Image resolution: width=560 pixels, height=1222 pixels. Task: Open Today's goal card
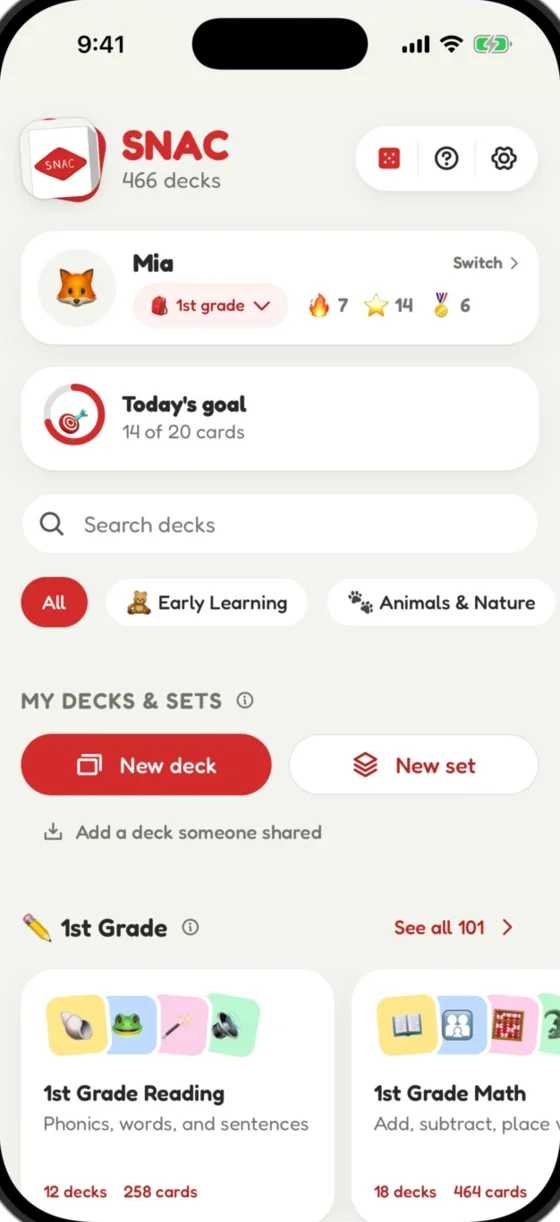280,418
